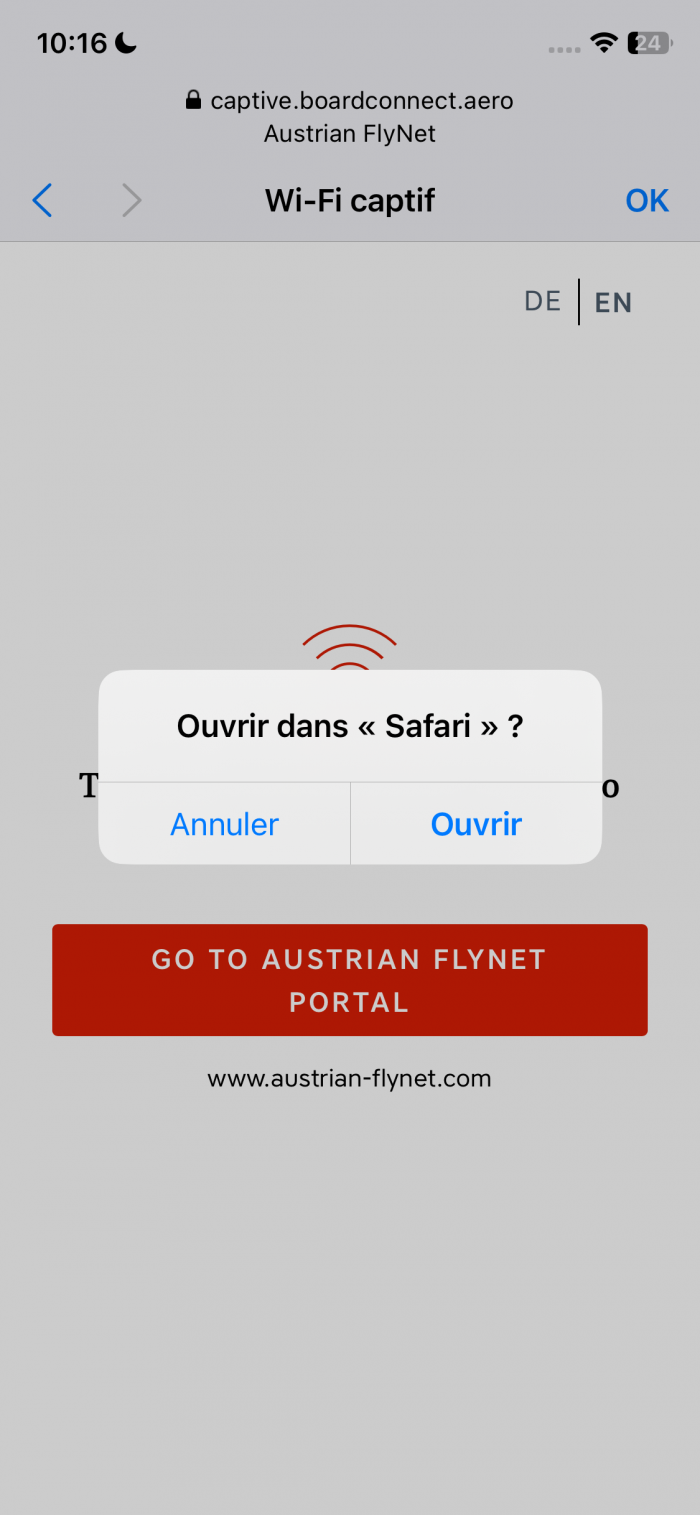Image resolution: width=700 pixels, height=1515 pixels.
Task: Tap OK in the top bar
Action: [x=646, y=201]
